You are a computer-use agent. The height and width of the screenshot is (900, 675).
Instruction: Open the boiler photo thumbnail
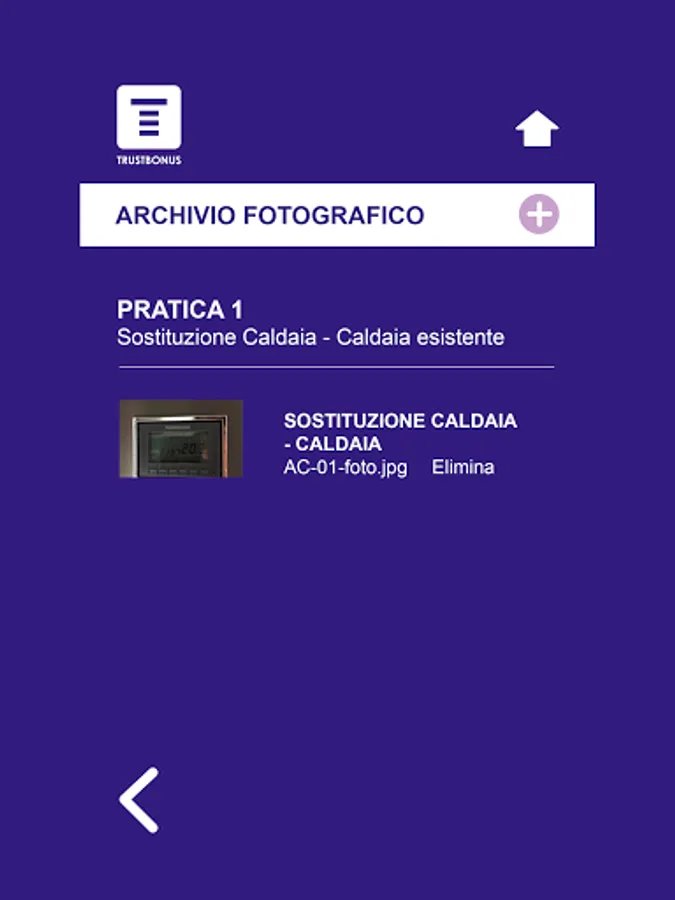pos(181,438)
